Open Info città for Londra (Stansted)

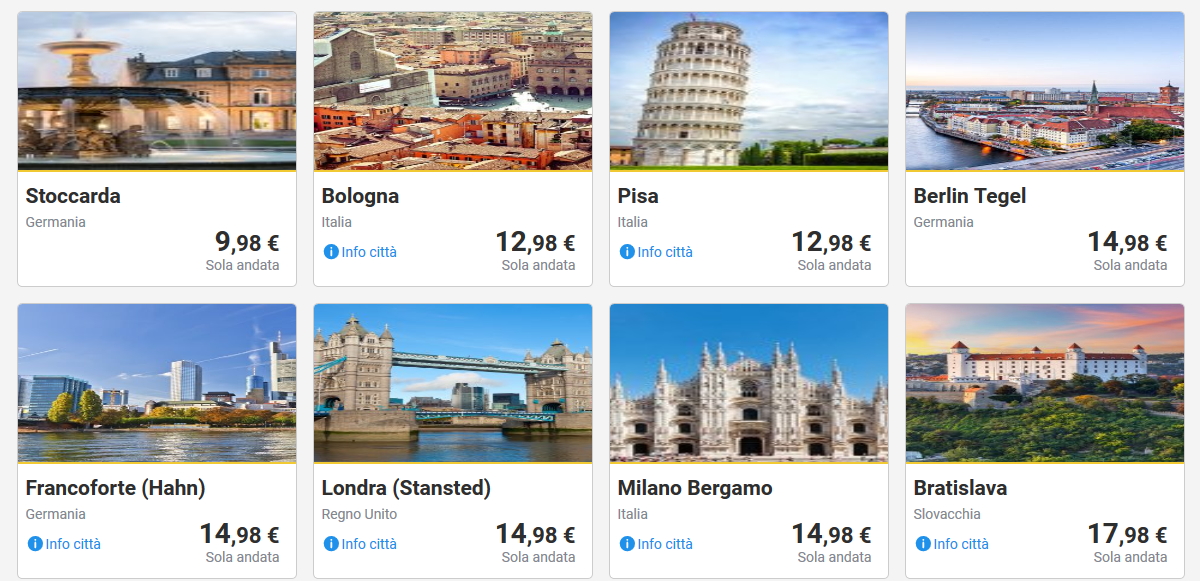click(x=361, y=544)
